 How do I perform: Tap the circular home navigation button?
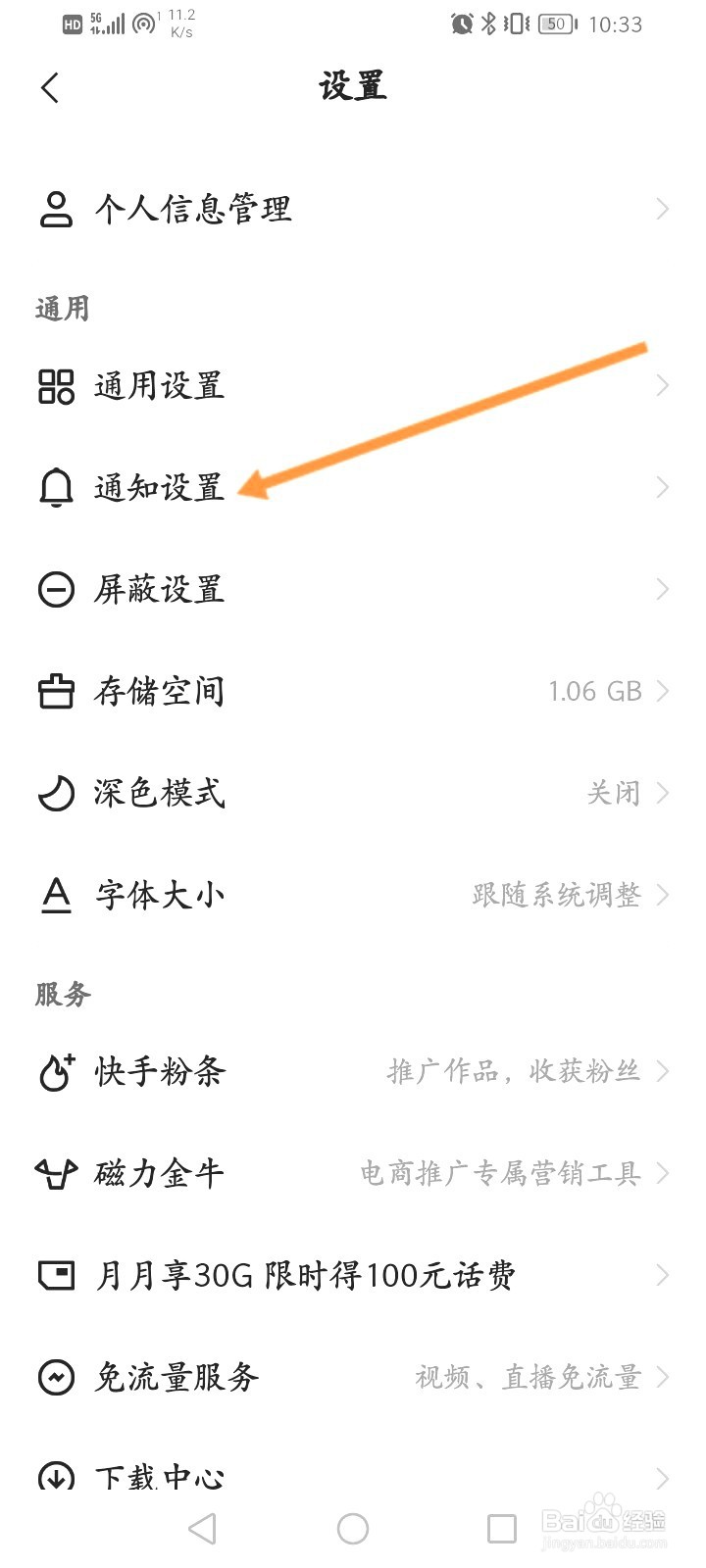coord(353,1528)
